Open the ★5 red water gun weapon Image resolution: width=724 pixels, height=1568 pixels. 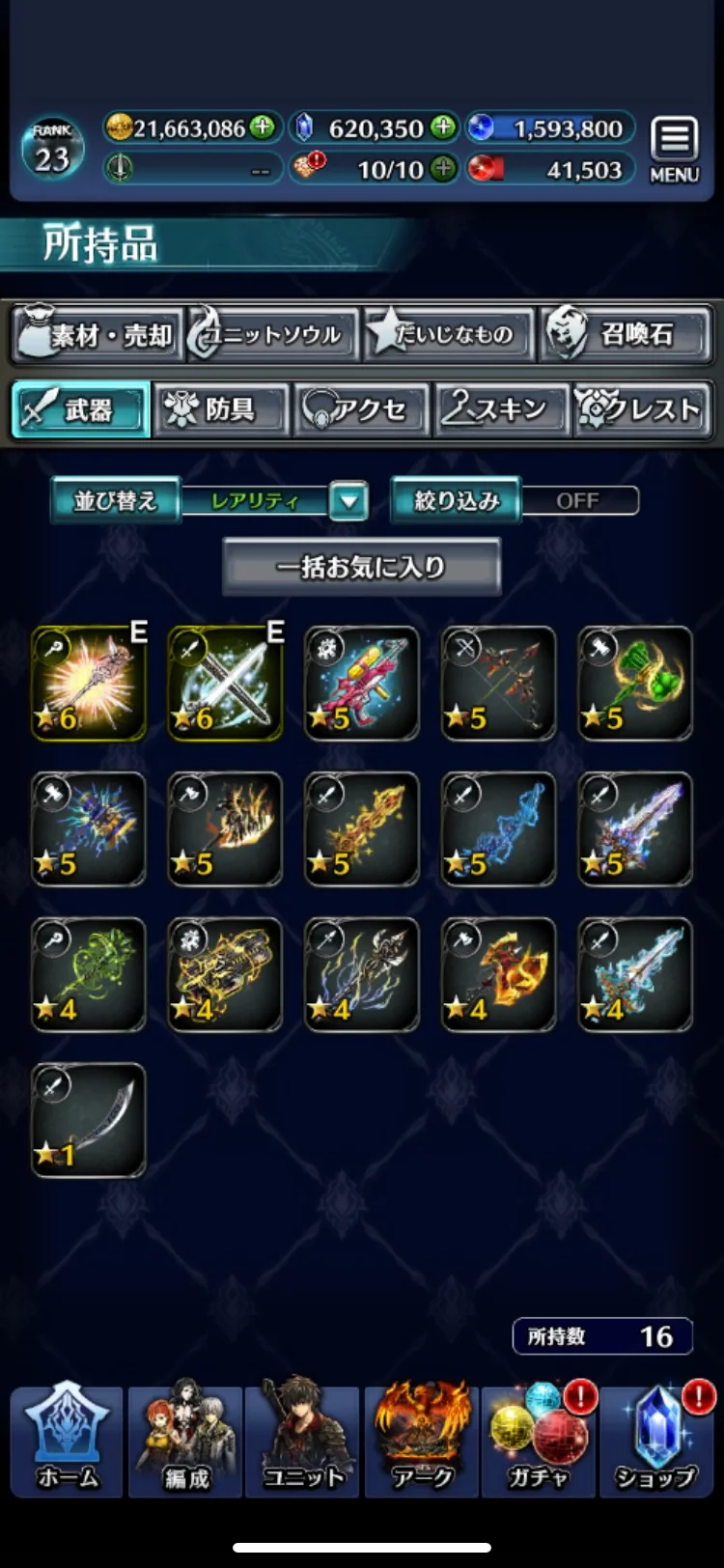(361, 684)
